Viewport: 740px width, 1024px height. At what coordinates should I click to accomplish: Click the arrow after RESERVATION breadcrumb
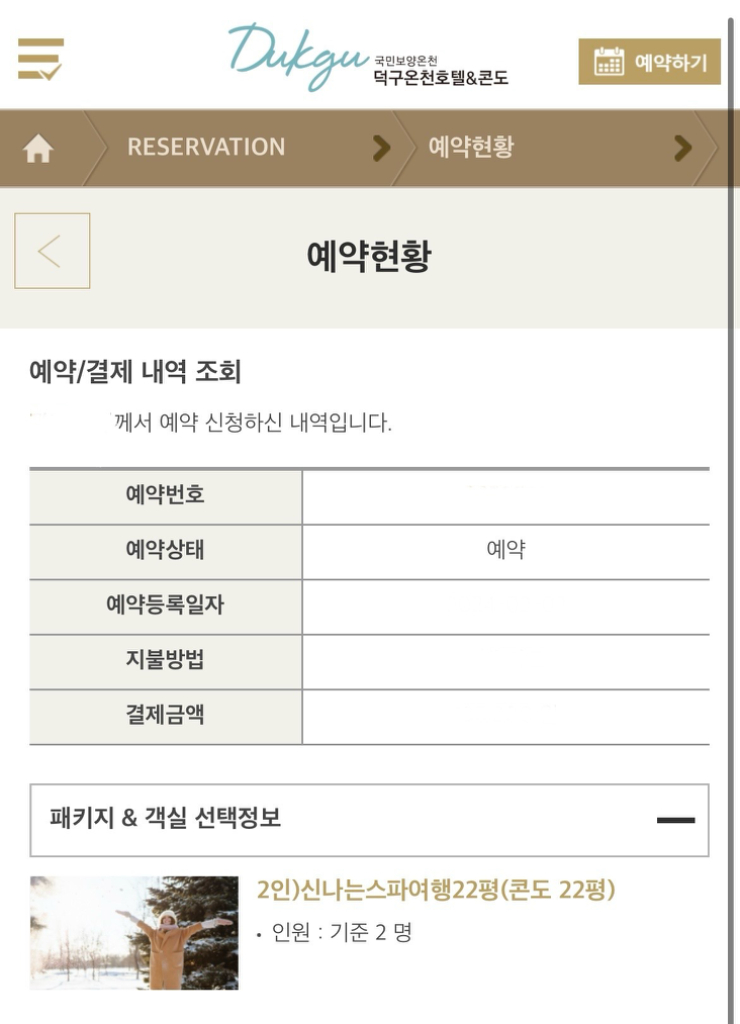coord(382,147)
